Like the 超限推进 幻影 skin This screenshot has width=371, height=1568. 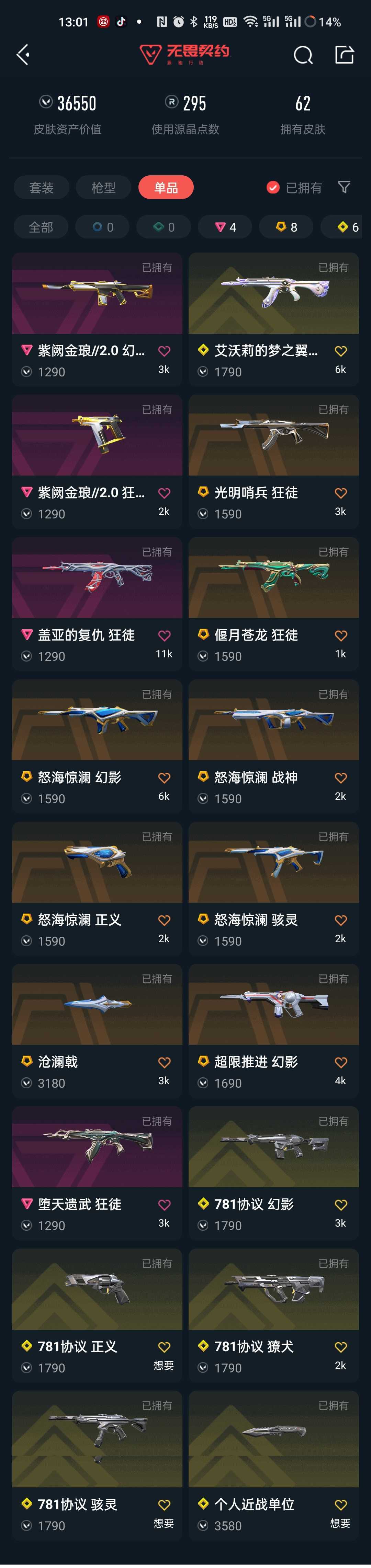(x=340, y=1063)
